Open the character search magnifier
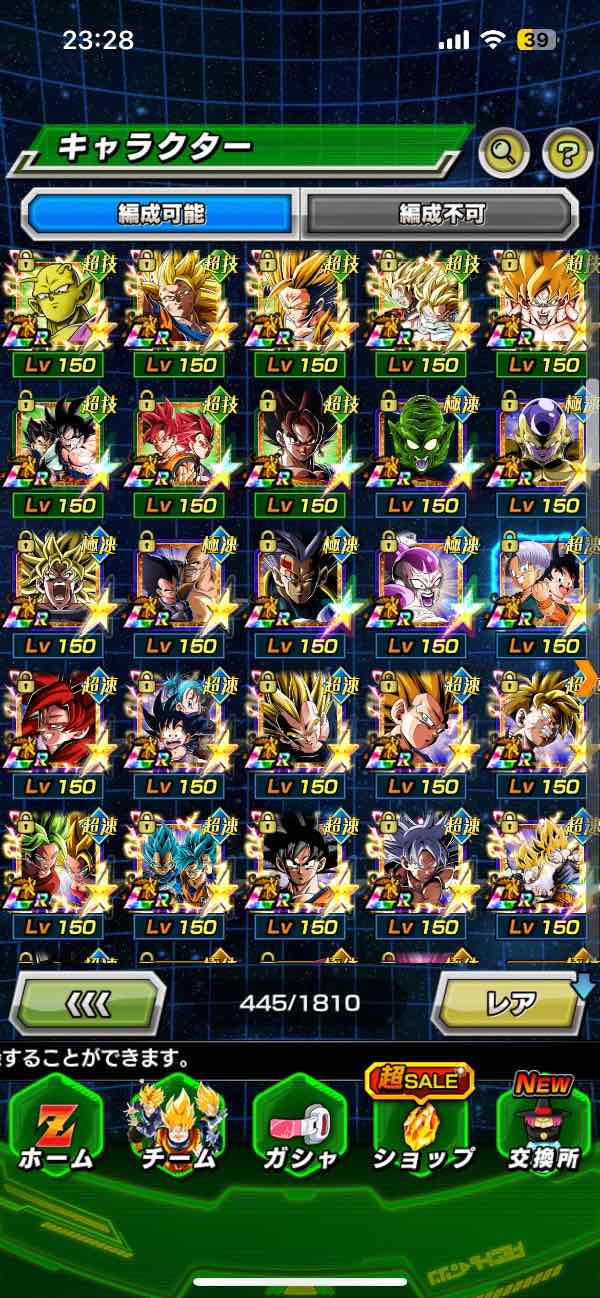 [x=504, y=153]
